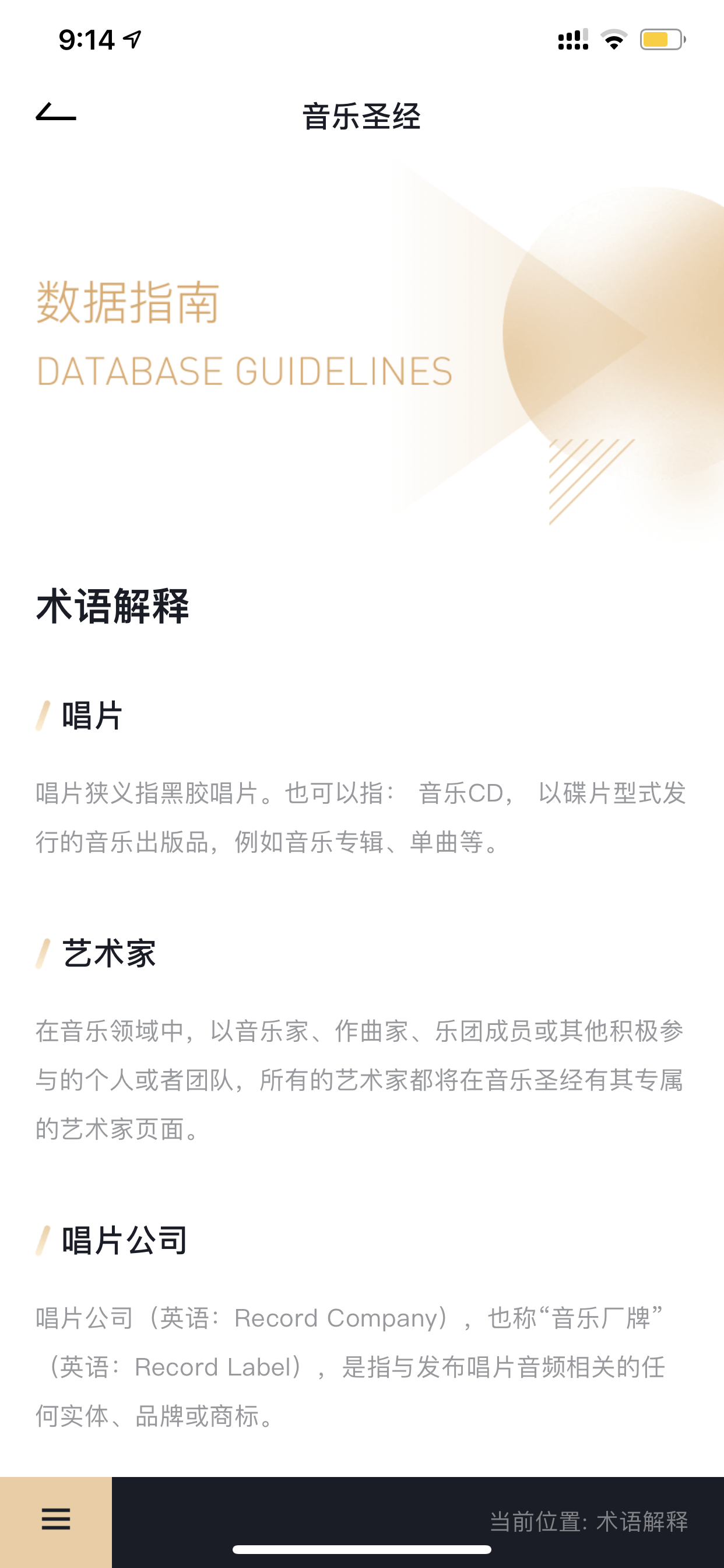Image resolution: width=724 pixels, height=1568 pixels.
Task: Open the hamburger menu at the bottom
Action: (56, 1520)
